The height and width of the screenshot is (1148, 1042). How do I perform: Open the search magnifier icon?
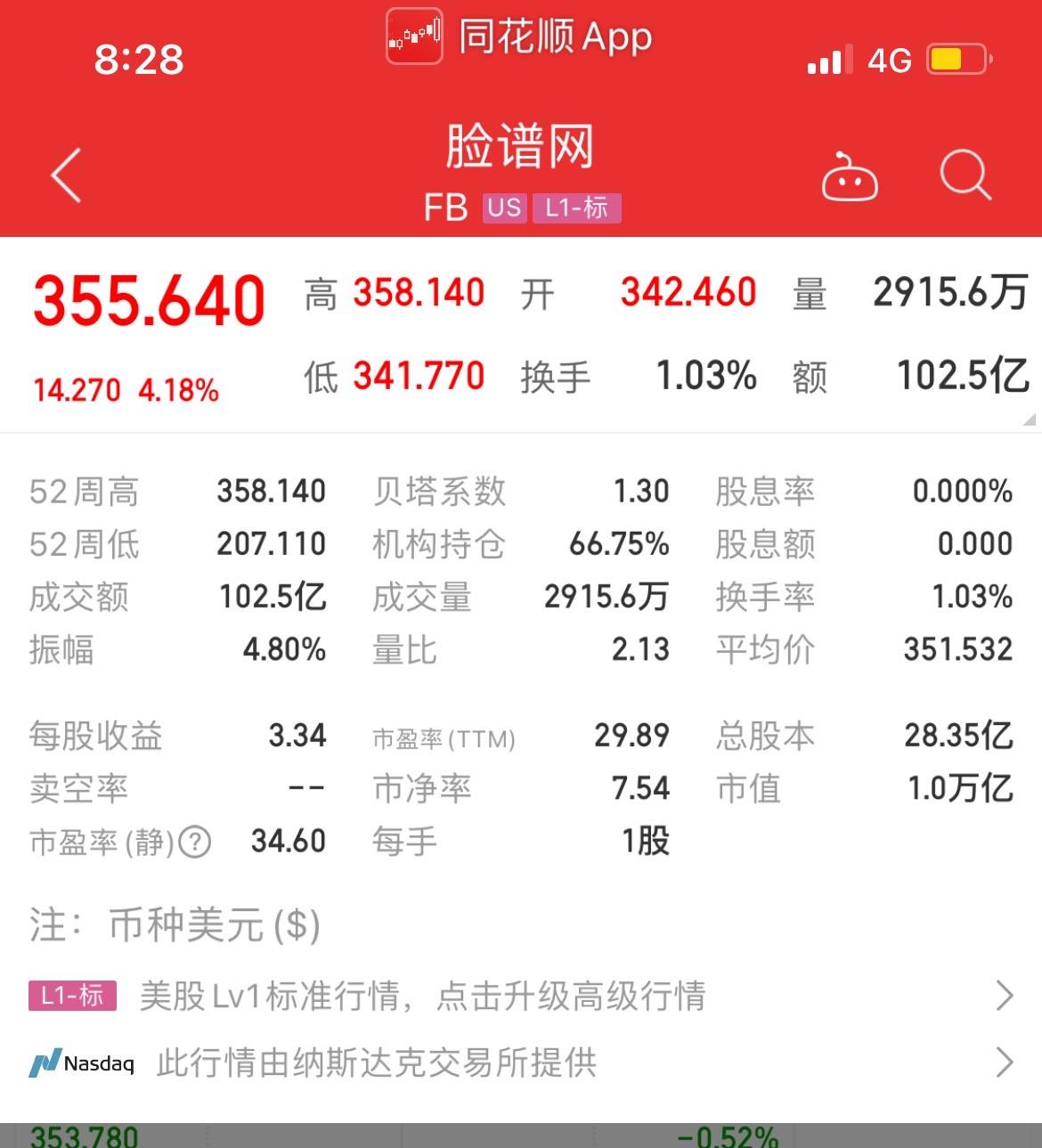click(966, 176)
